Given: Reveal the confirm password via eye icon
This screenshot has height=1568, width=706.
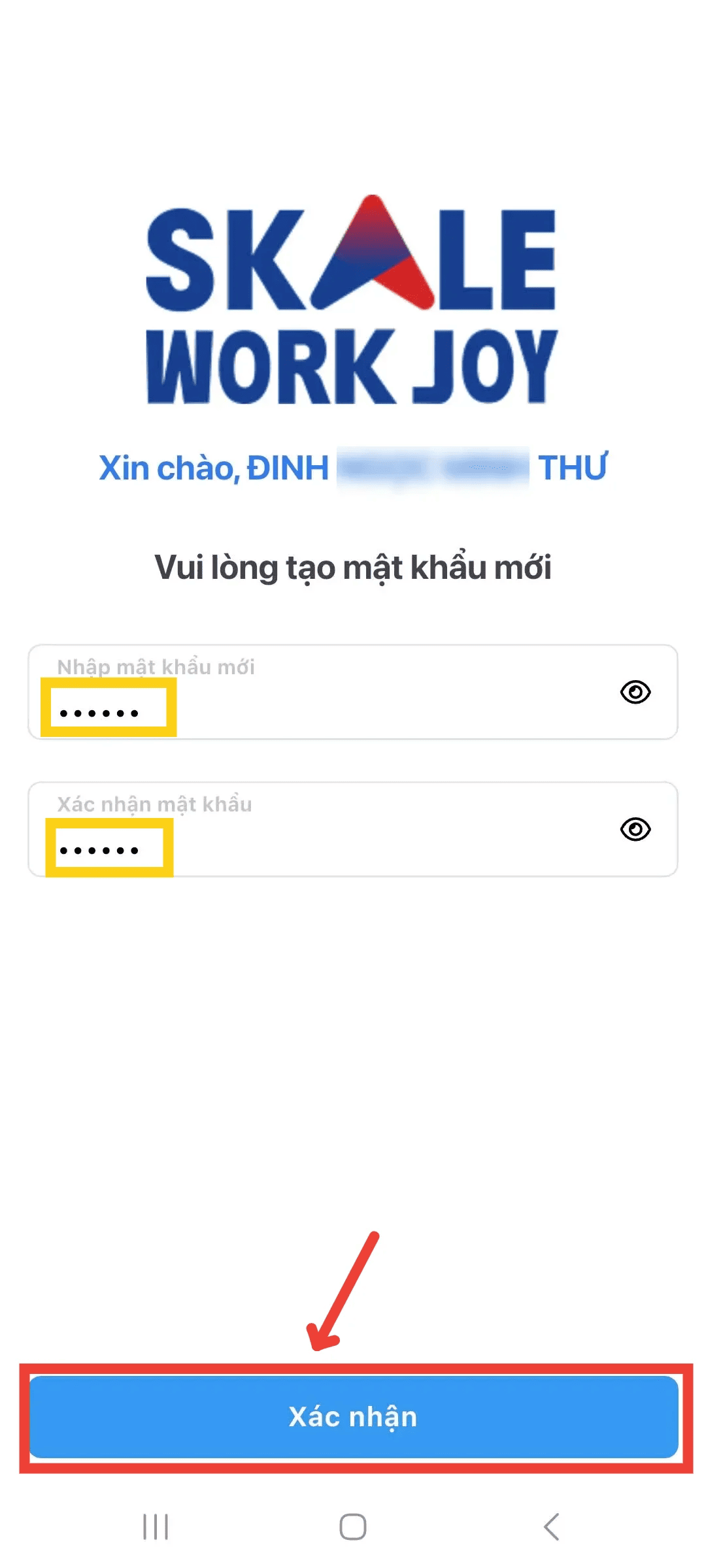Looking at the screenshot, I should coord(635,829).
